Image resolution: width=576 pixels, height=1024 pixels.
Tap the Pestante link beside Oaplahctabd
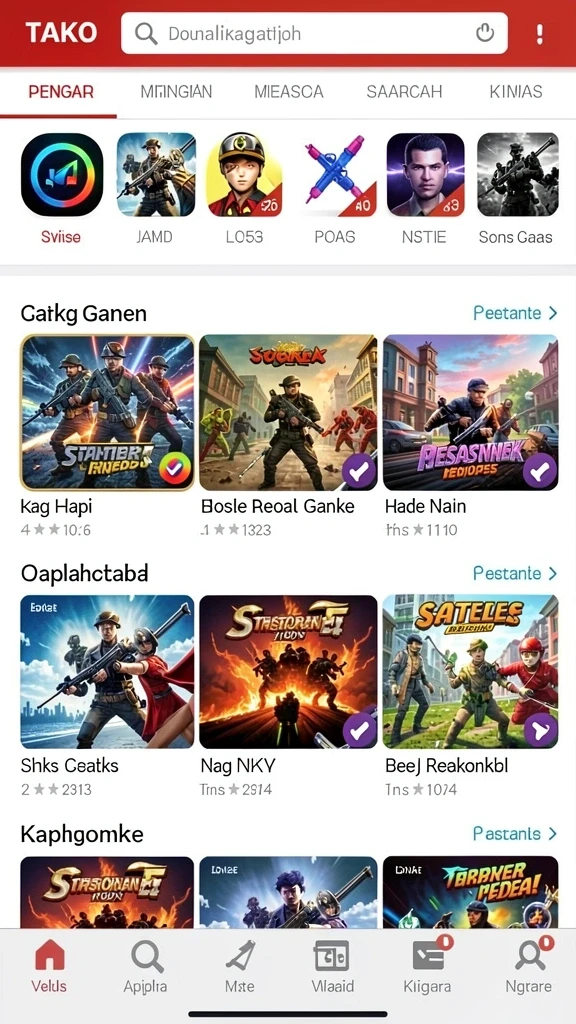click(515, 573)
